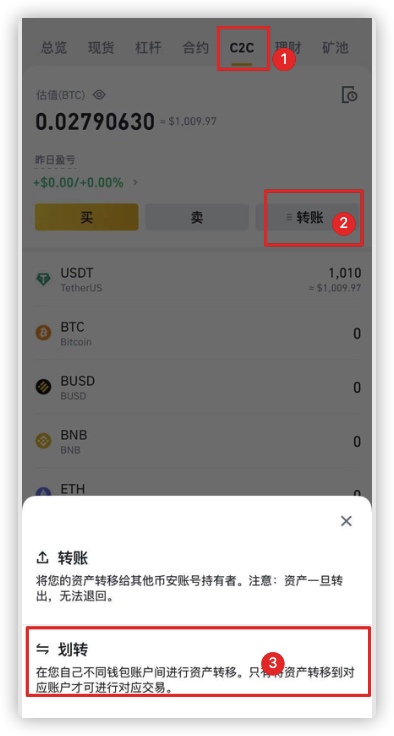Choose 划转 to move assets between wallets
Image resolution: width=394 pixels, height=736 pixels.
pyautogui.click(x=198, y=661)
